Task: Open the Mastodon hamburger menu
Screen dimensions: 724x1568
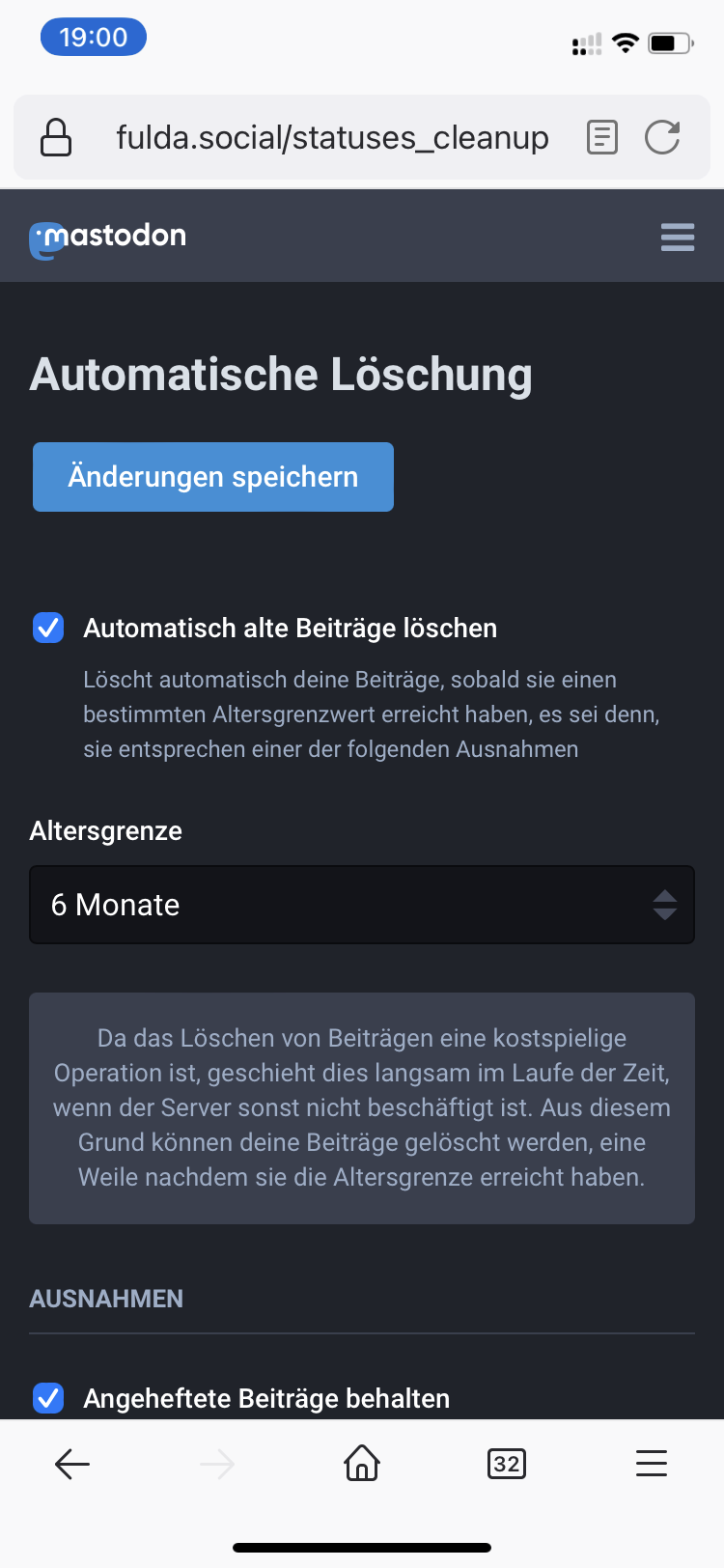Action: click(x=678, y=237)
